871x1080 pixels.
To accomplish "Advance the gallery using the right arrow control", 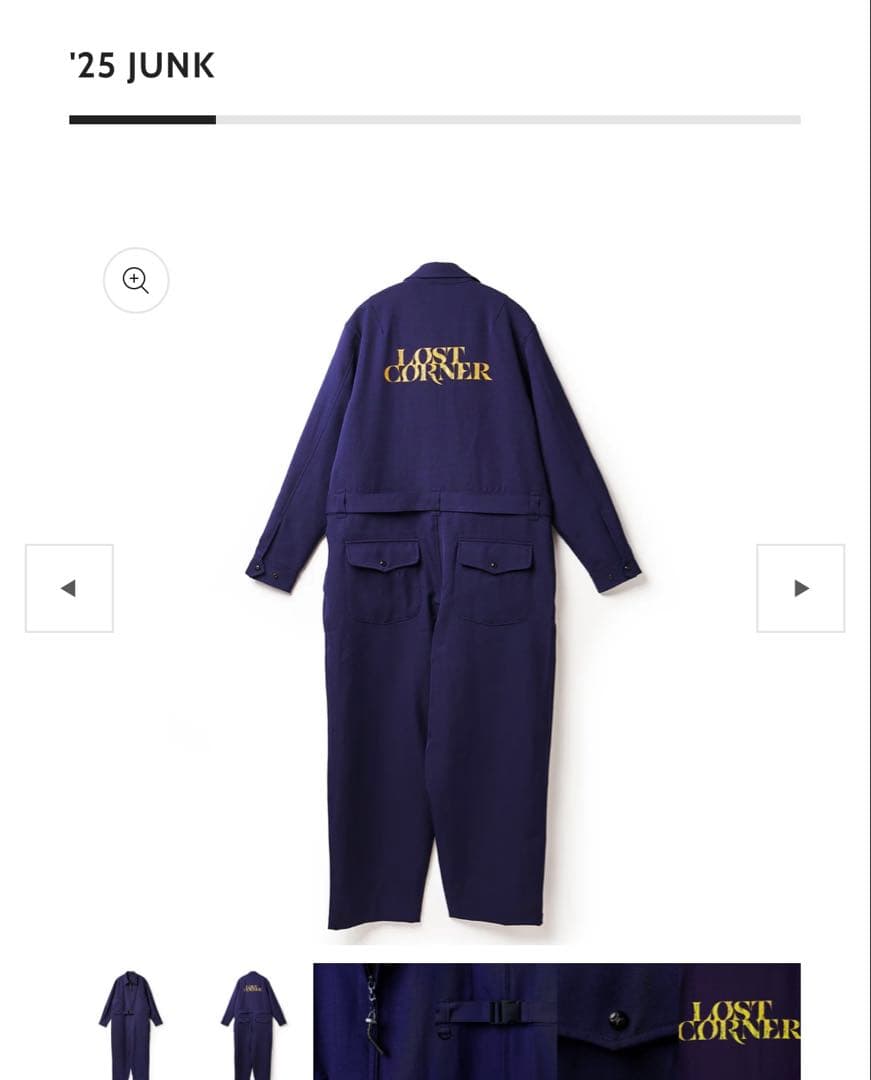I will point(800,589).
